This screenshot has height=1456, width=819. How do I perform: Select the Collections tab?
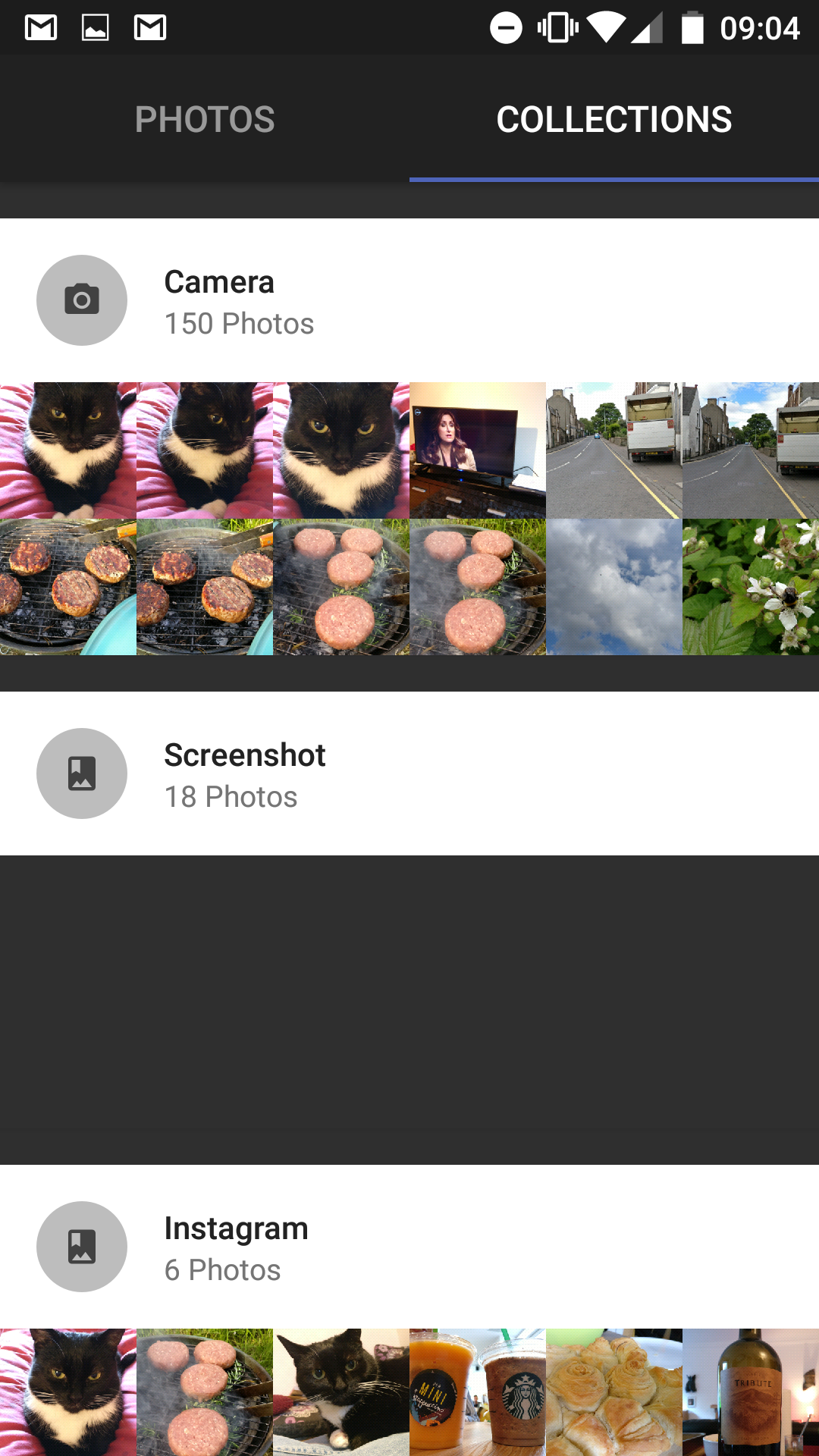point(614,119)
